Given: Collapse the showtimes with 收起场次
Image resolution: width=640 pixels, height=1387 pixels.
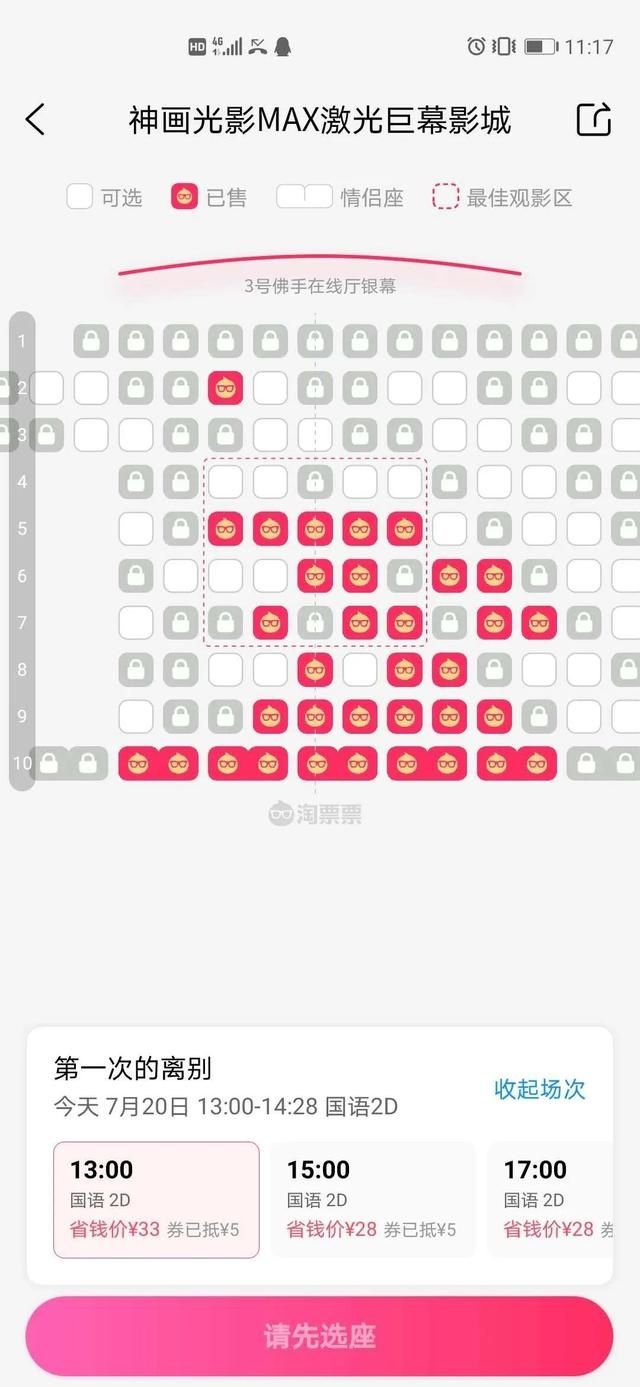Looking at the screenshot, I should click(539, 1089).
